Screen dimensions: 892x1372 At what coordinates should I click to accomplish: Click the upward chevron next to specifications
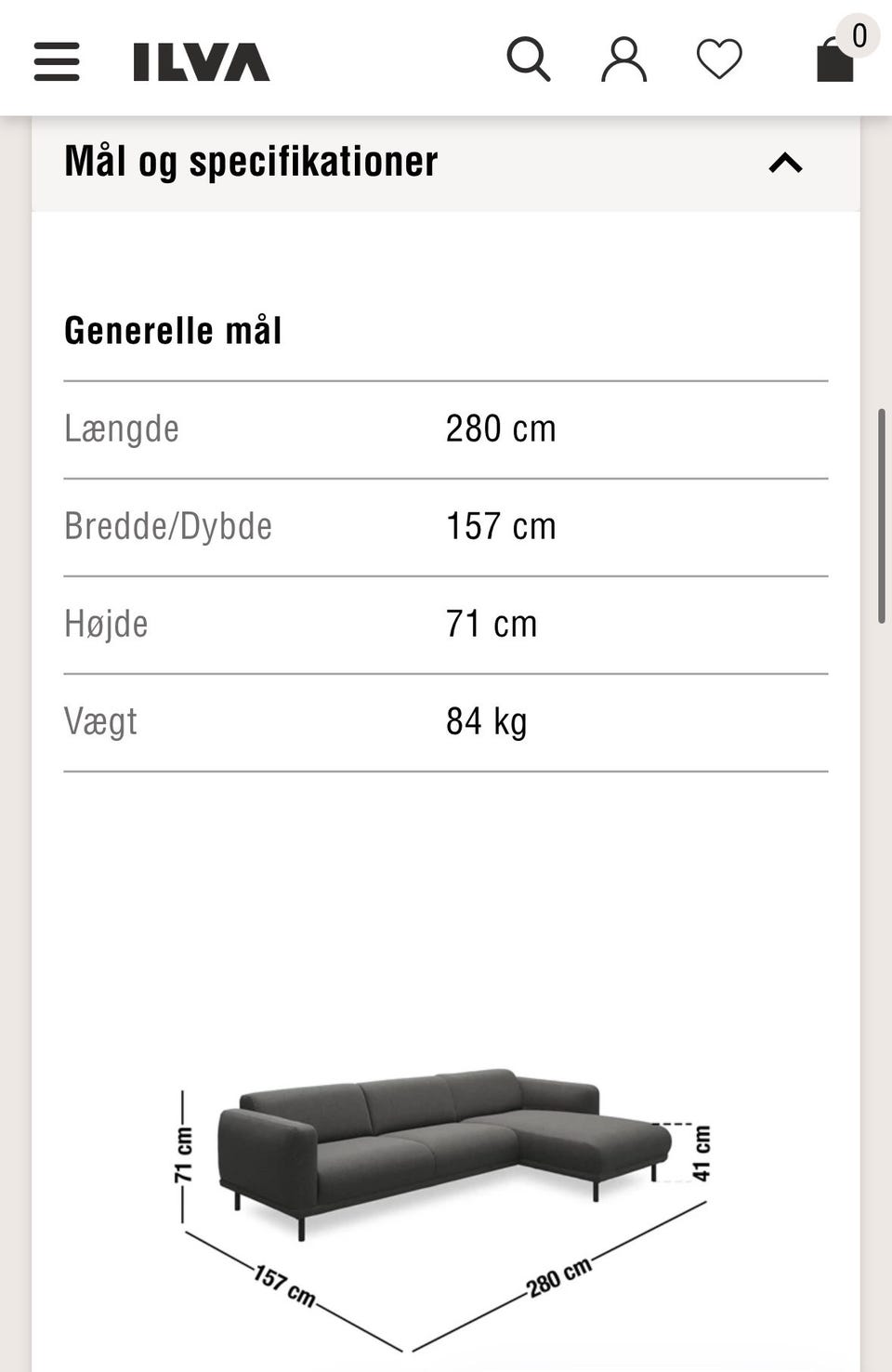point(785,163)
